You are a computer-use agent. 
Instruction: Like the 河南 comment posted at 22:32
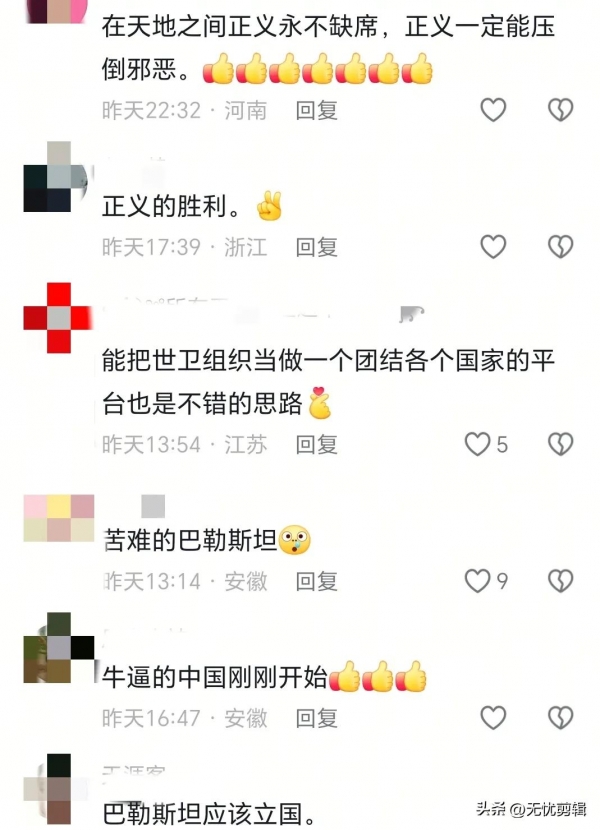point(493,110)
